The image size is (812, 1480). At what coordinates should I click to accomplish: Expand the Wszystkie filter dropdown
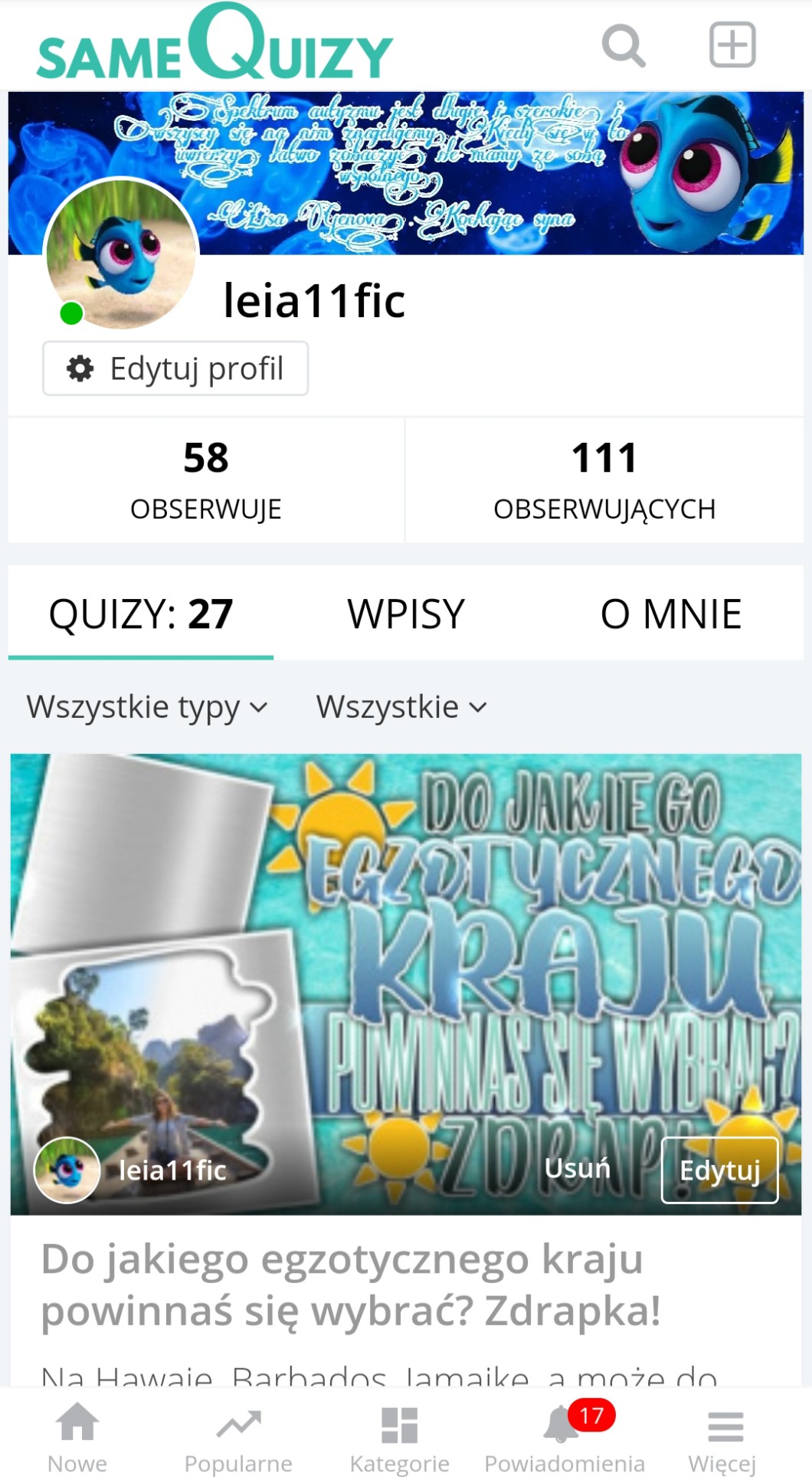401,707
